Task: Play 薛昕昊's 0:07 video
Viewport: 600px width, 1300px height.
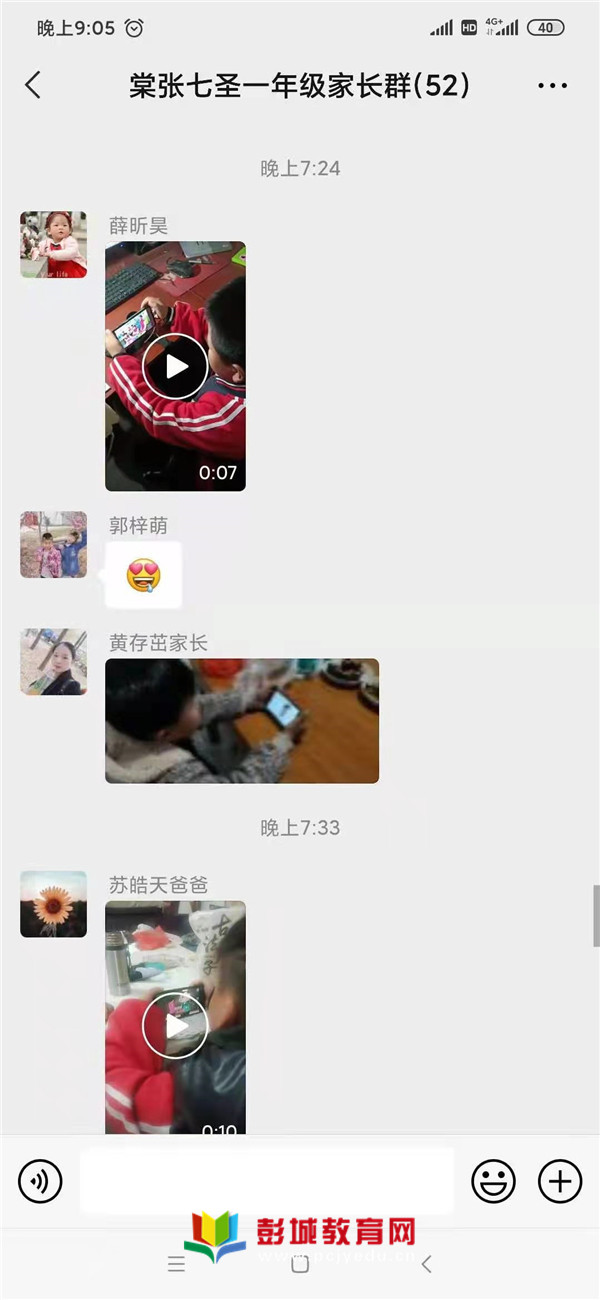Action: [175, 366]
